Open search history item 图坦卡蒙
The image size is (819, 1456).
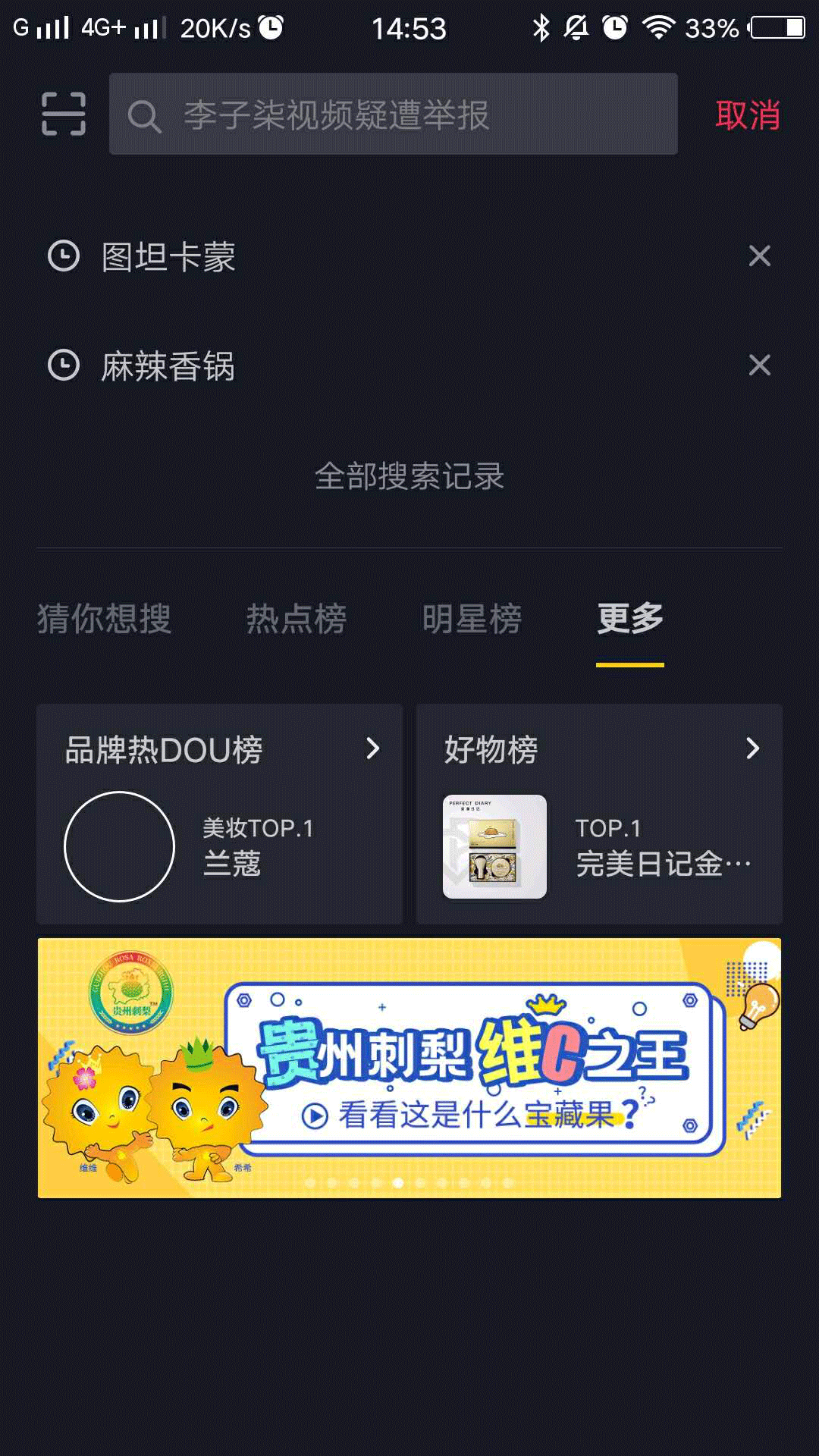pos(168,257)
